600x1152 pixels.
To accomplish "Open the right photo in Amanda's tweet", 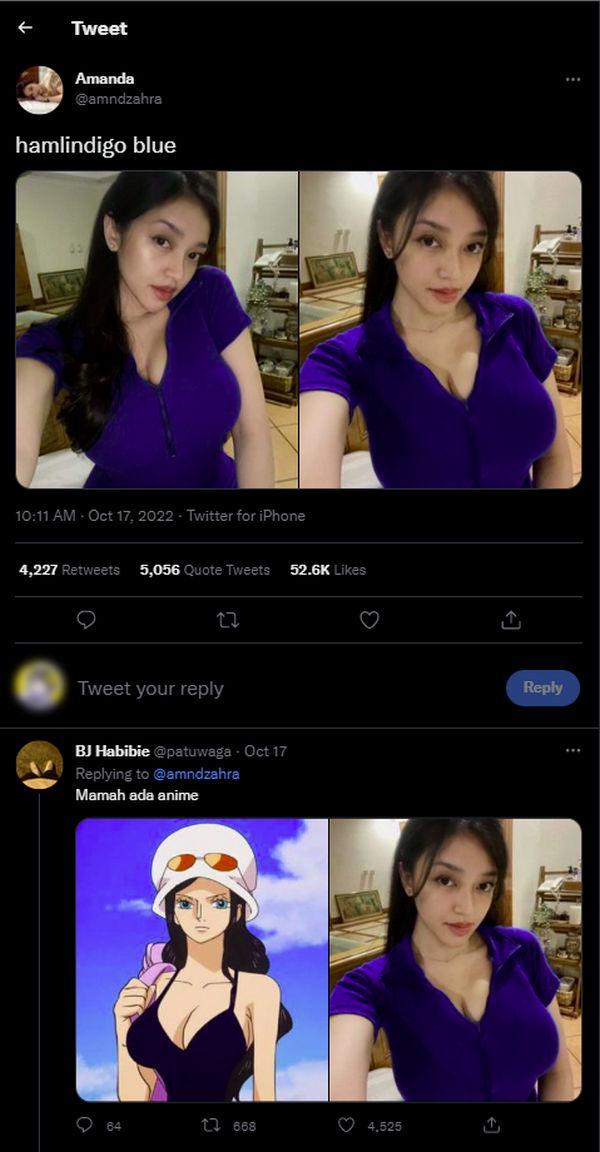I will (440, 329).
